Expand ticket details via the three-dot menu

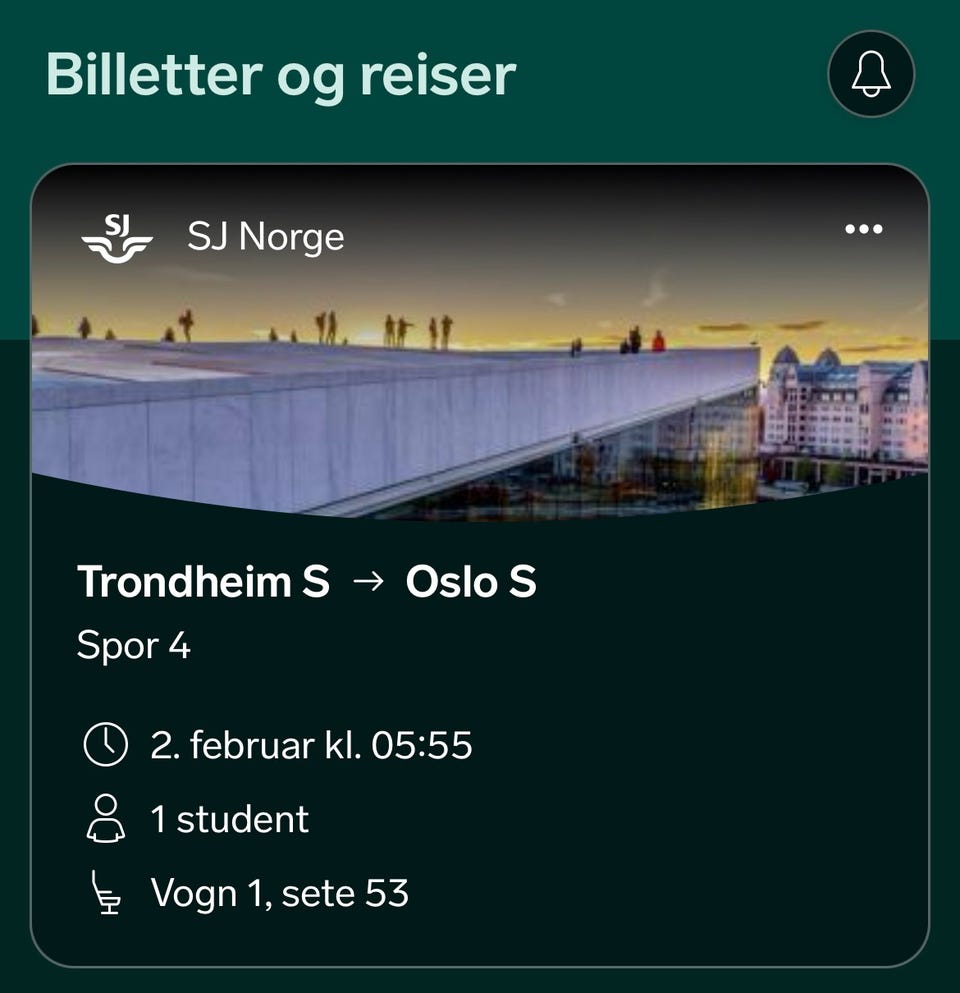(x=865, y=228)
